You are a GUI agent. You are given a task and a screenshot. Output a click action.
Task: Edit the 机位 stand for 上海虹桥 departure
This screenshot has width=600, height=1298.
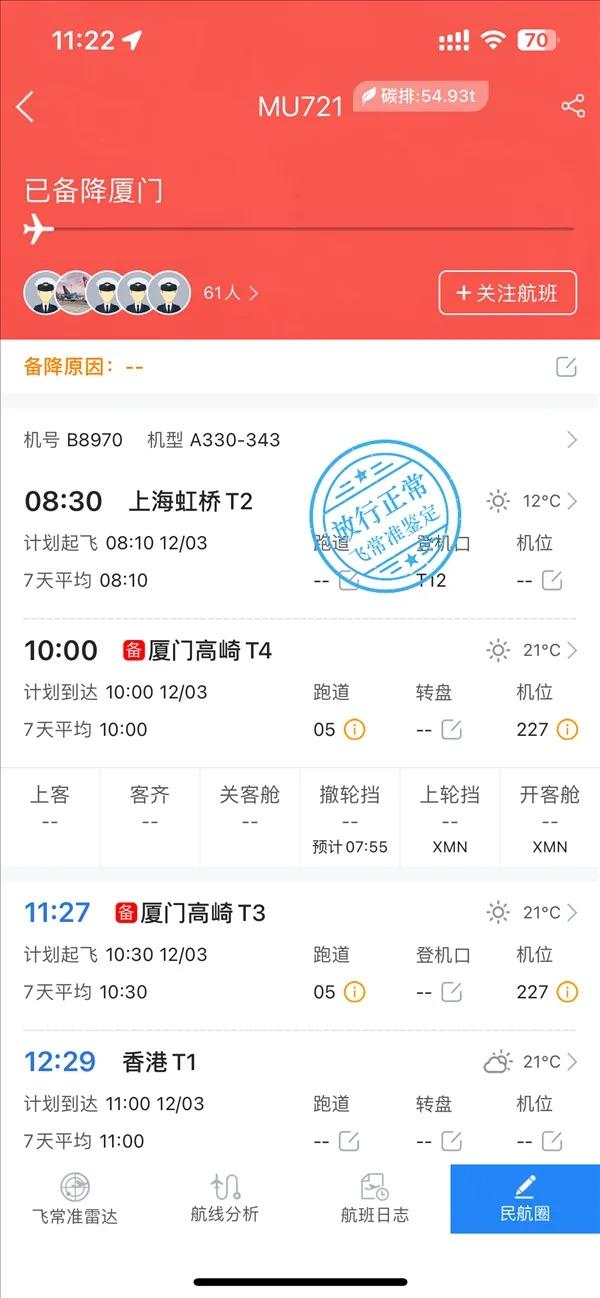(x=551, y=581)
